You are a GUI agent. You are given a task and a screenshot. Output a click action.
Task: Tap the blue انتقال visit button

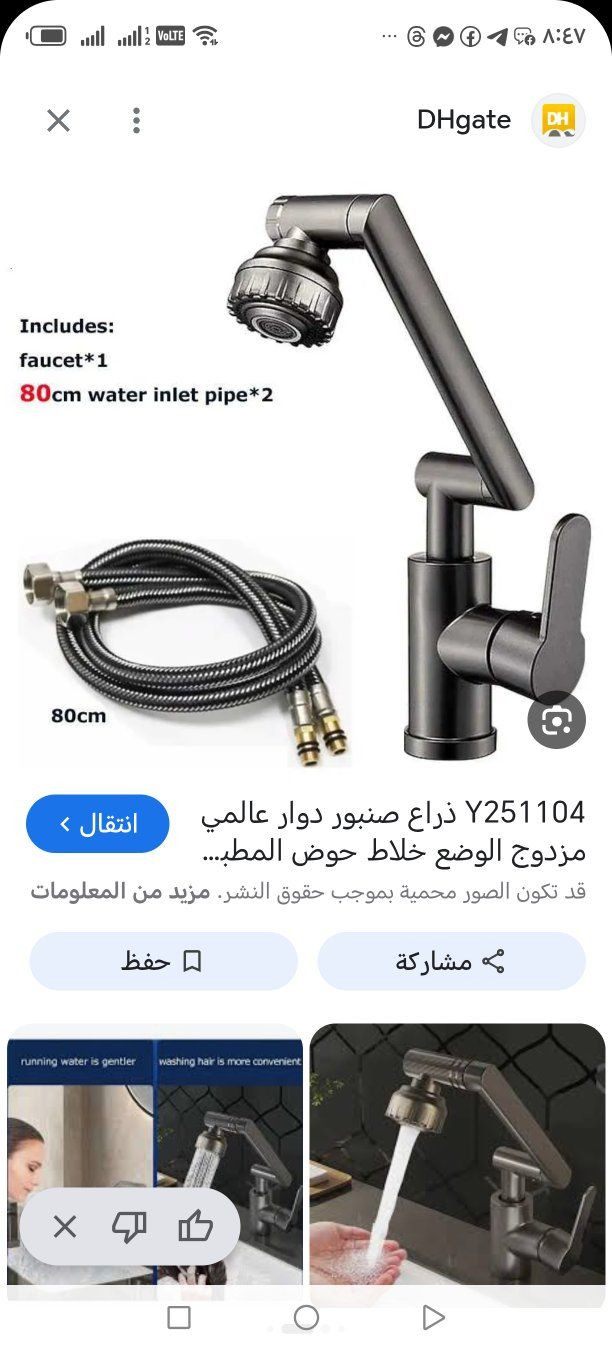(97, 824)
